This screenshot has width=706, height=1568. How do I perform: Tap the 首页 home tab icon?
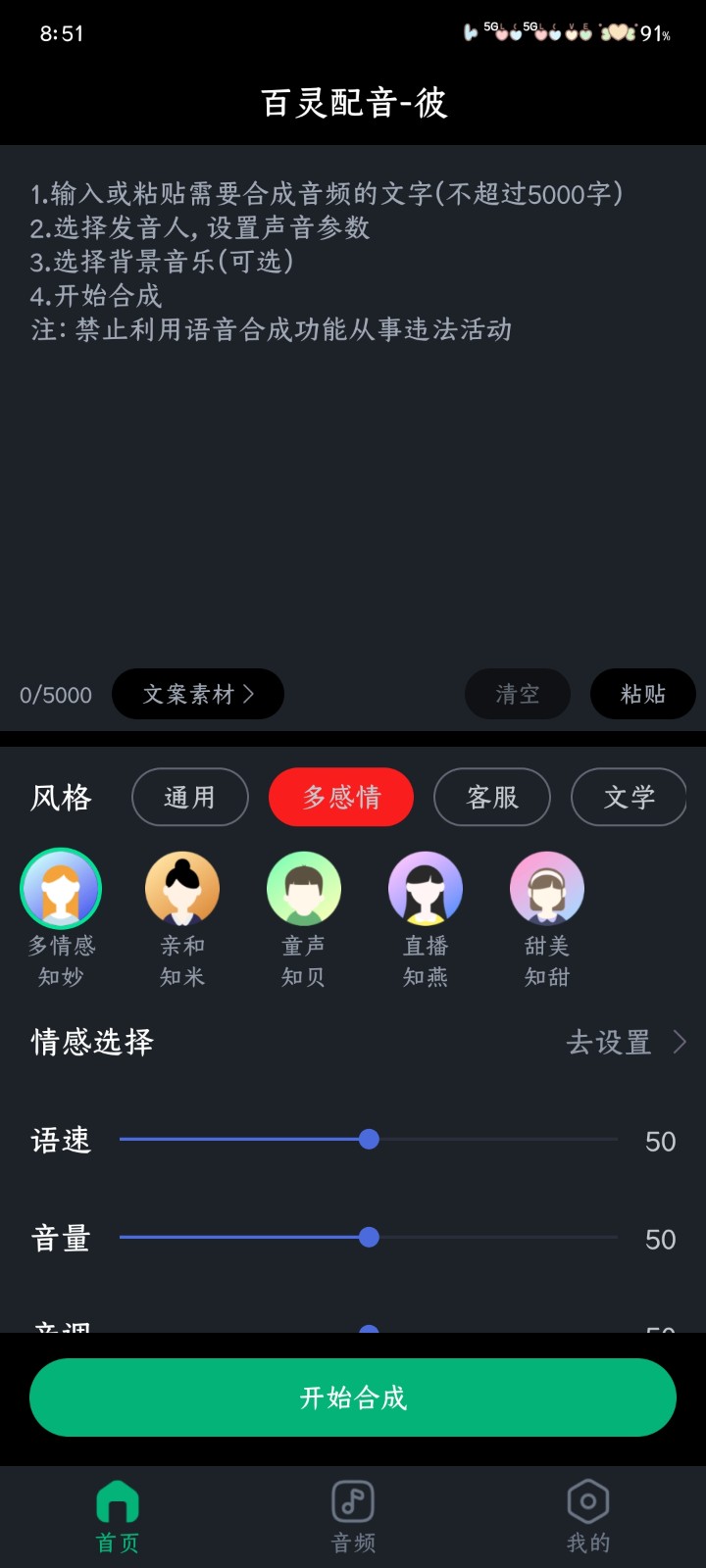click(117, 1501)
